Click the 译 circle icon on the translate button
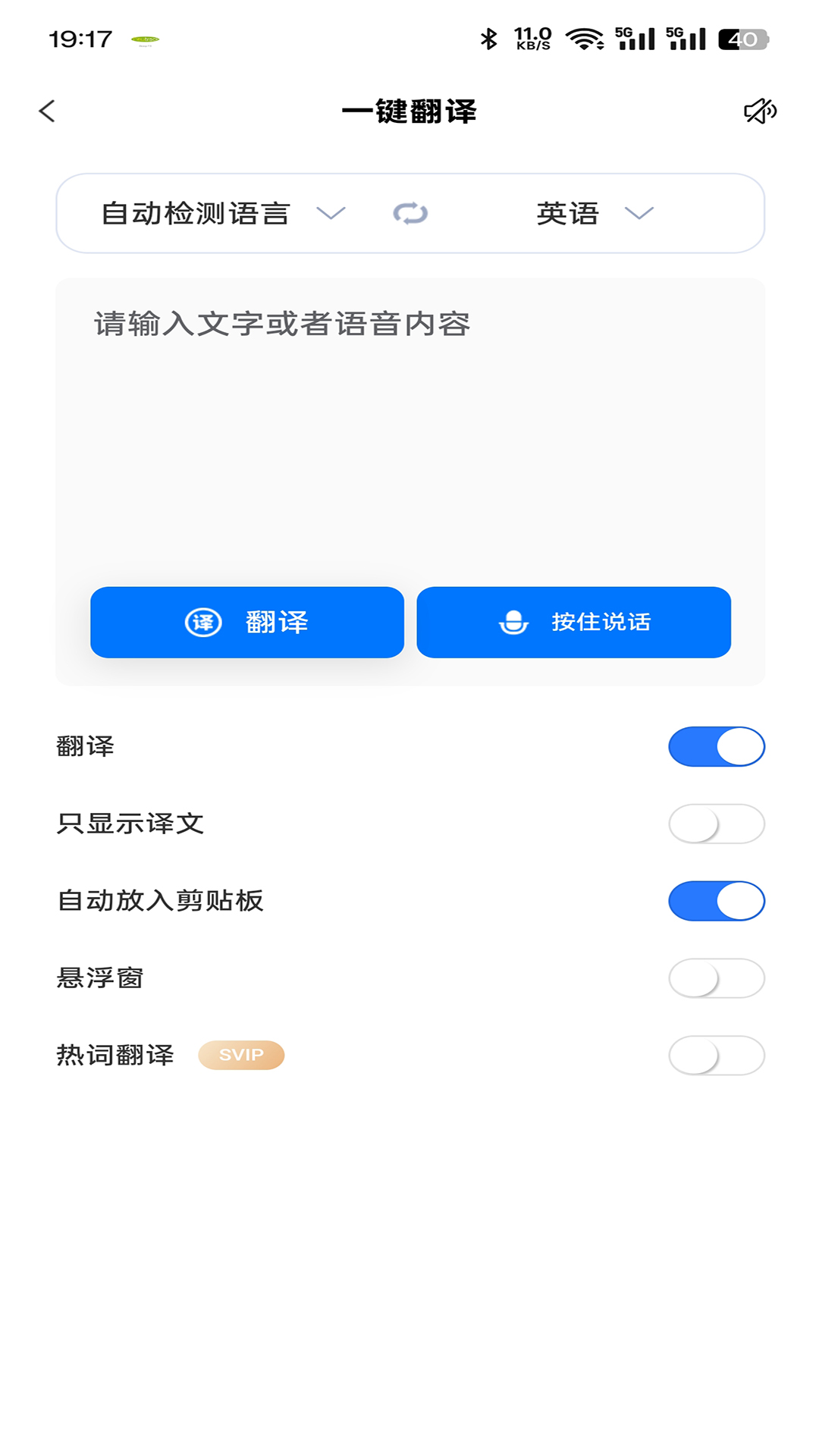The width and height of the screenshot is (819, 1456). (x=203, y=622)
